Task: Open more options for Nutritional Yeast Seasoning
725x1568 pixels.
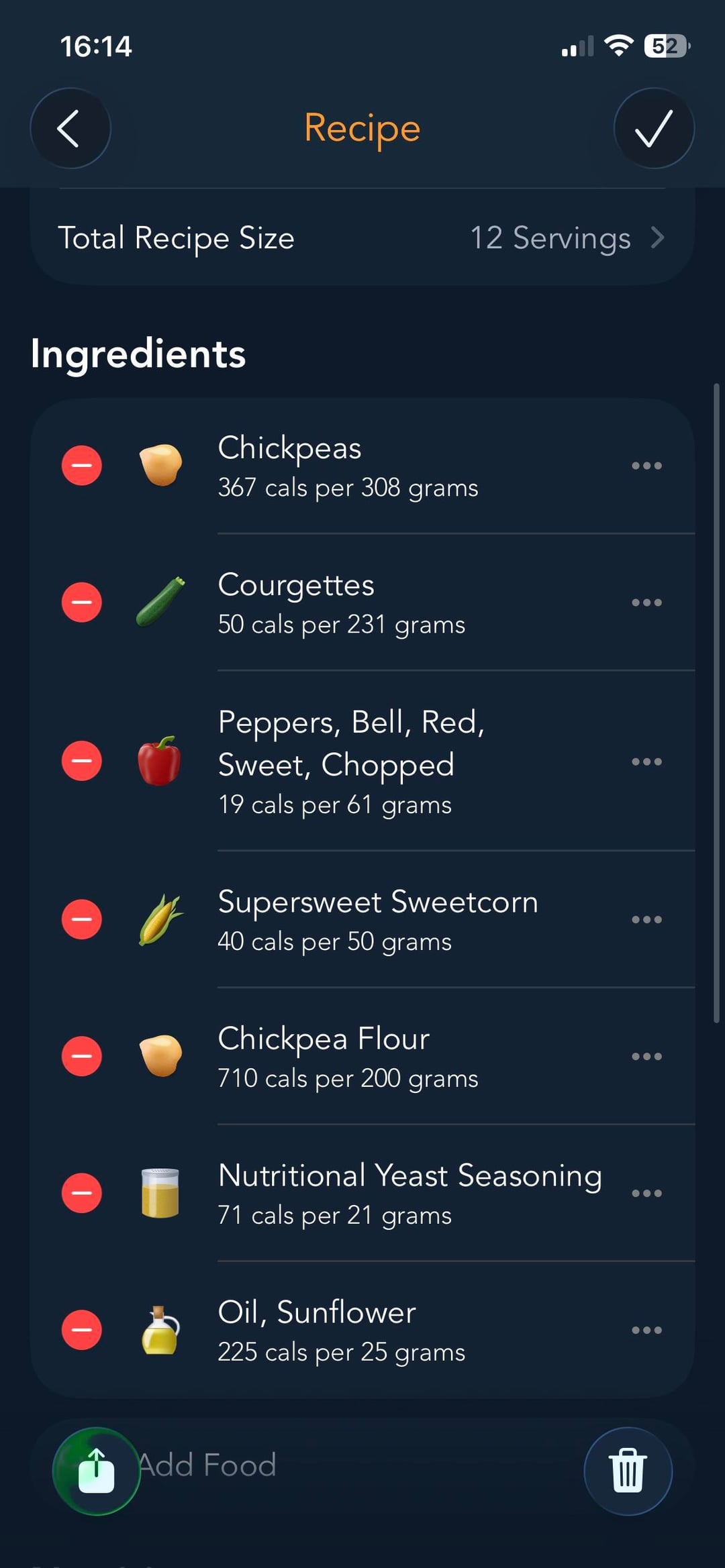Action: pos(646,1194)
